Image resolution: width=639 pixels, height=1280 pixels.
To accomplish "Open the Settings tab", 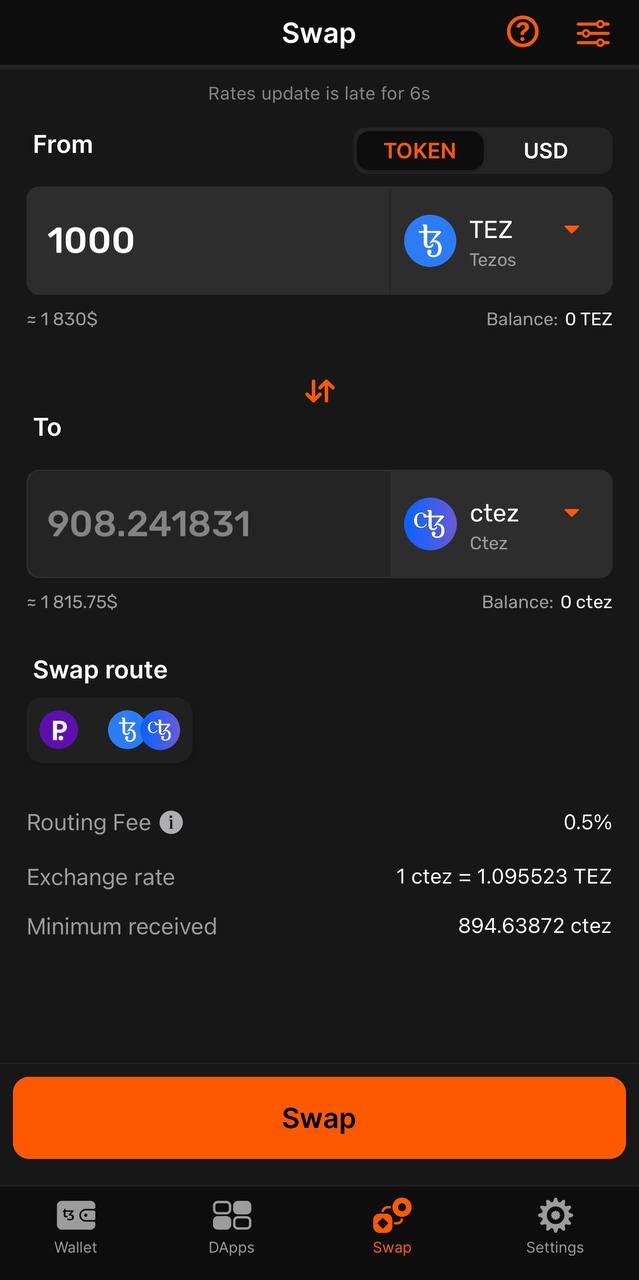I will pos(554,1227).
